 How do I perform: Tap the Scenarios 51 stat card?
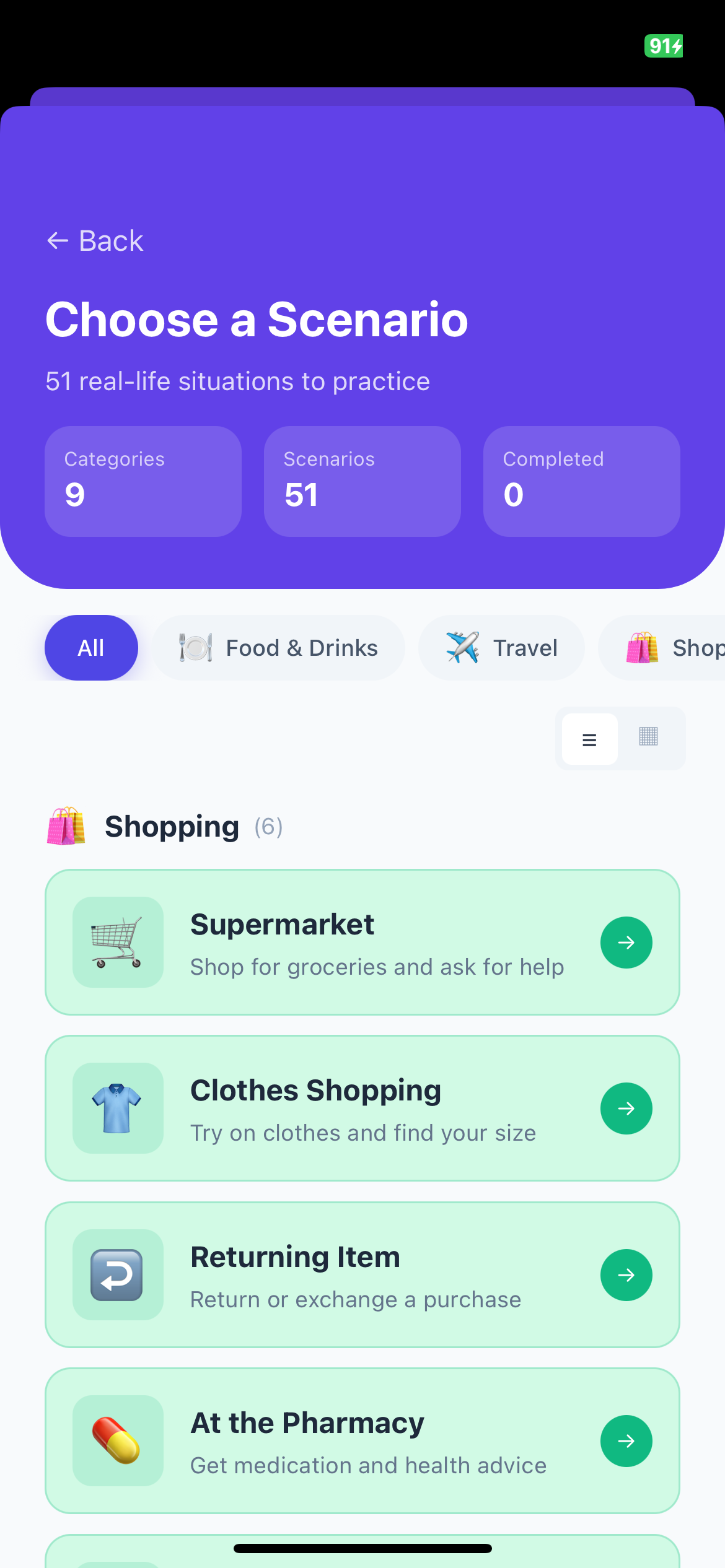pos(362,481)
